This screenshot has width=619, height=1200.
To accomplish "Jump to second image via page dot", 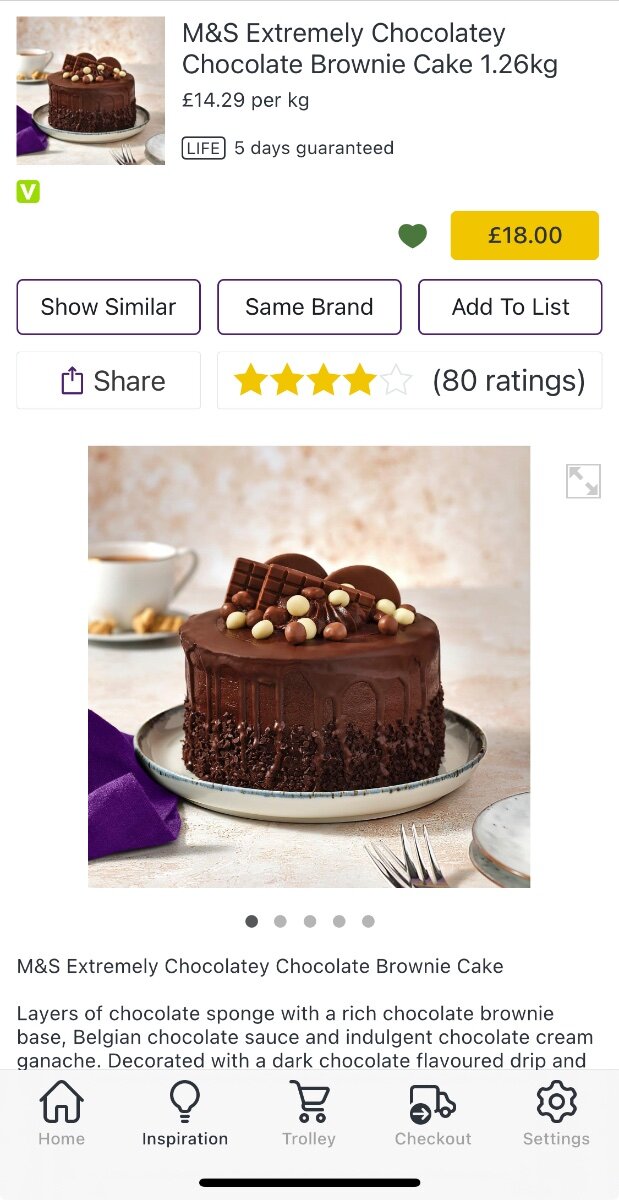I will (280, 921).
